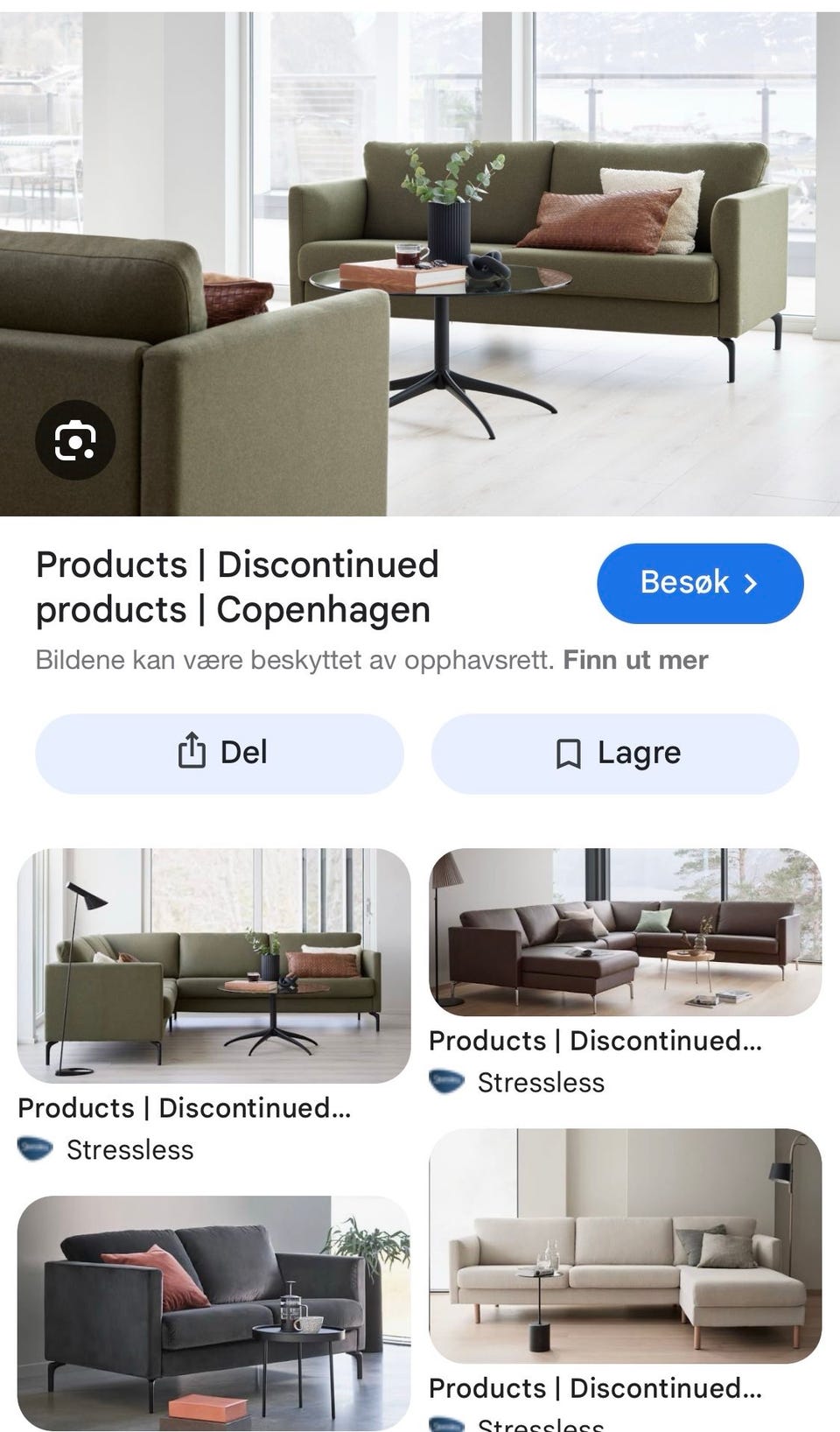Tap the share icon inside the Del button

click(190, 751)
